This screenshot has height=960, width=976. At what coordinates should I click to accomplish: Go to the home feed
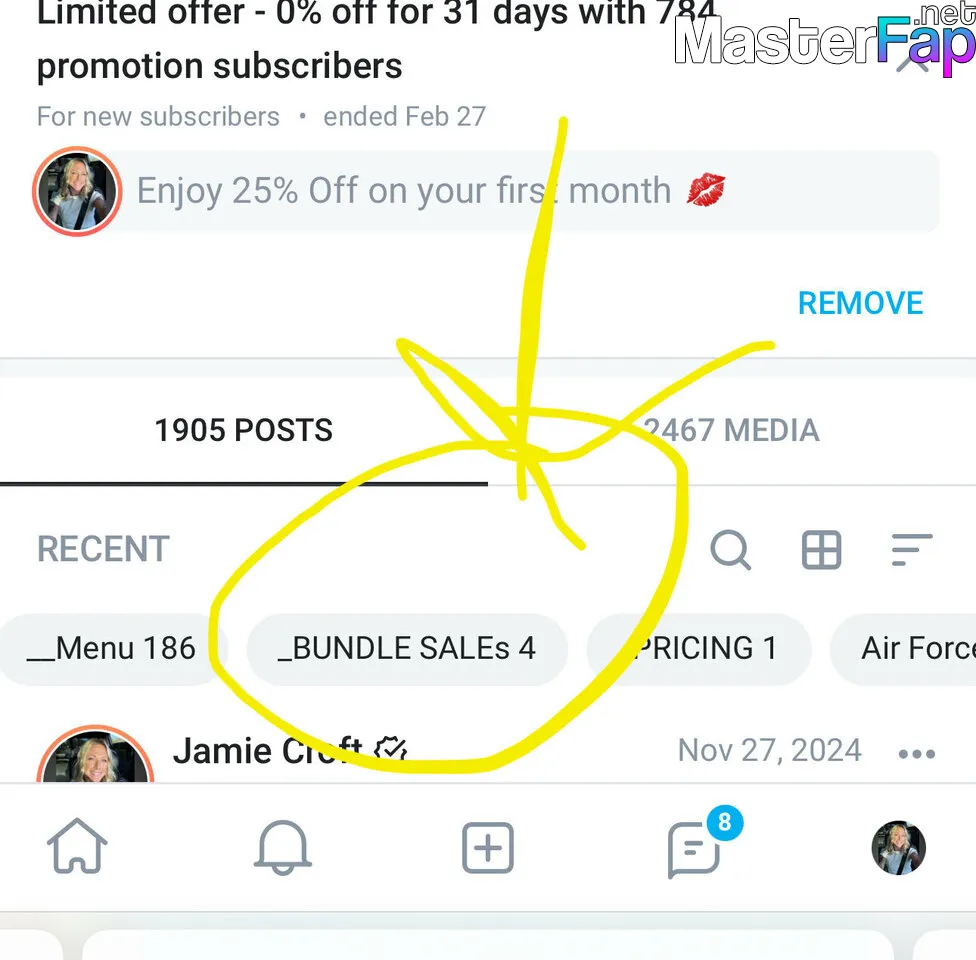click(77, 847)
